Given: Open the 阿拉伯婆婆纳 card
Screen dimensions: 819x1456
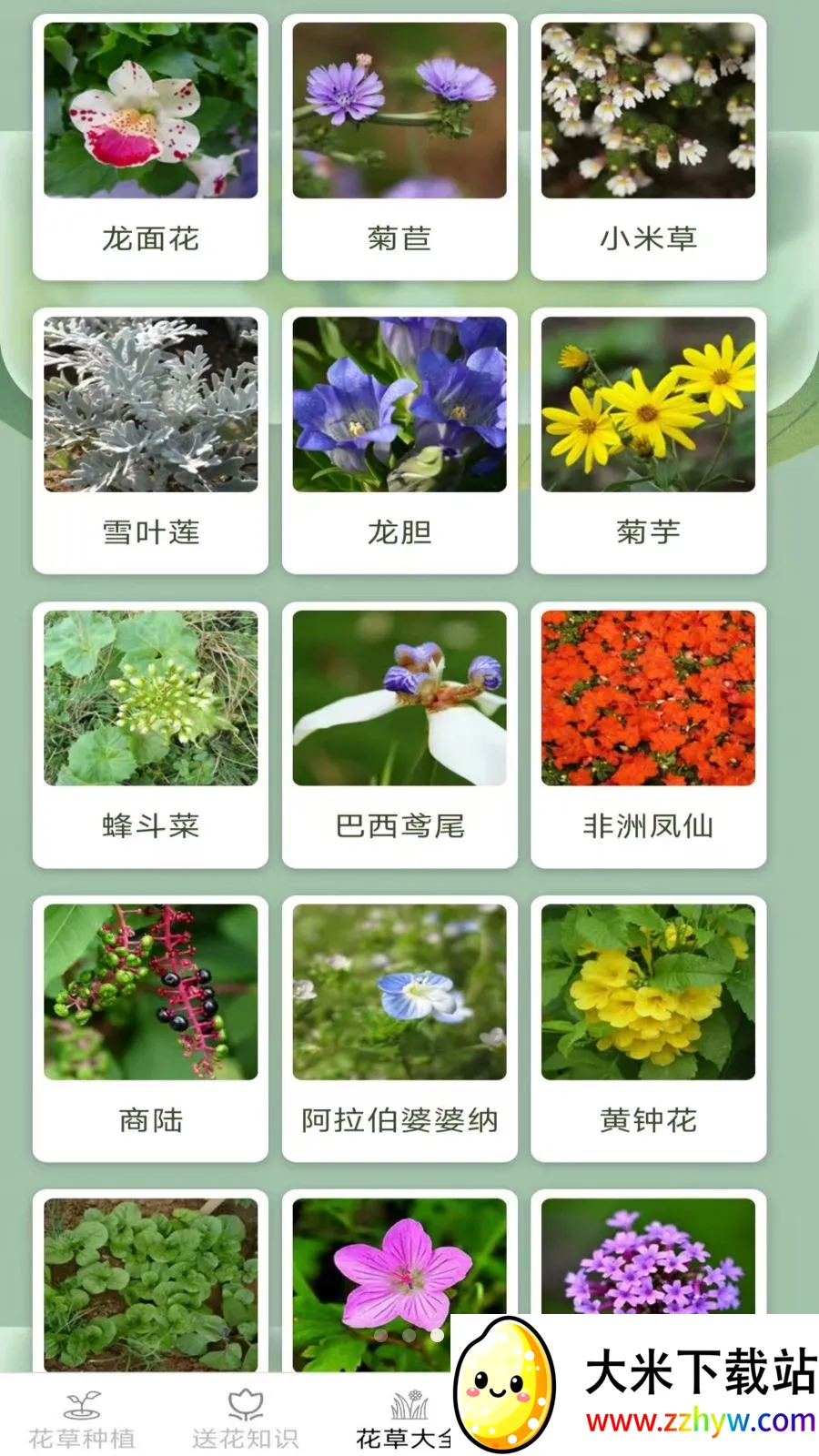Looking at the screenshot, I should pos(399,1028).
